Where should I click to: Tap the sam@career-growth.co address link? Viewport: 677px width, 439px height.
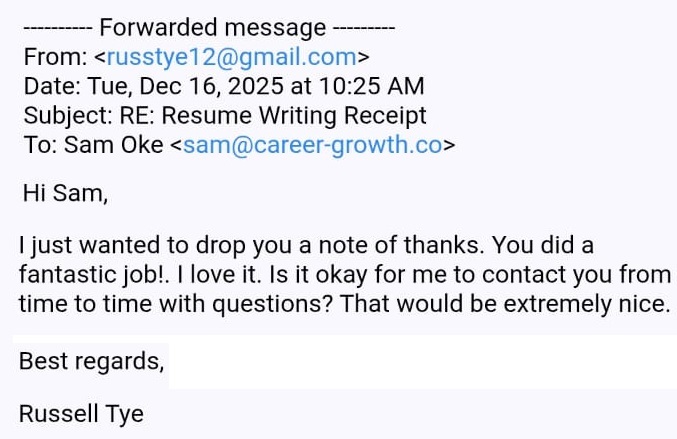(312, 144)
